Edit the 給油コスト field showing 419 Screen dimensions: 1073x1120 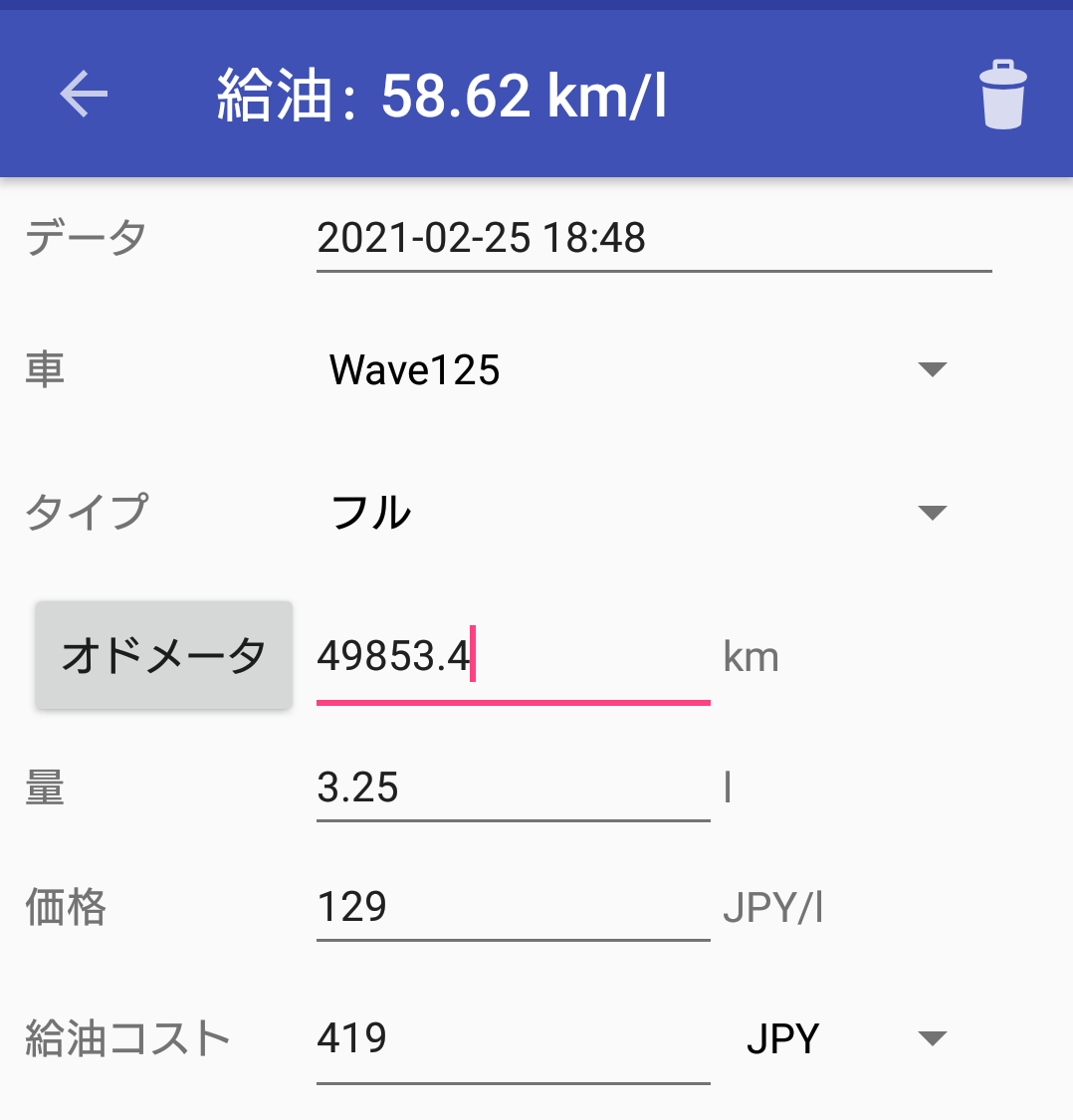coord(512,1039)
